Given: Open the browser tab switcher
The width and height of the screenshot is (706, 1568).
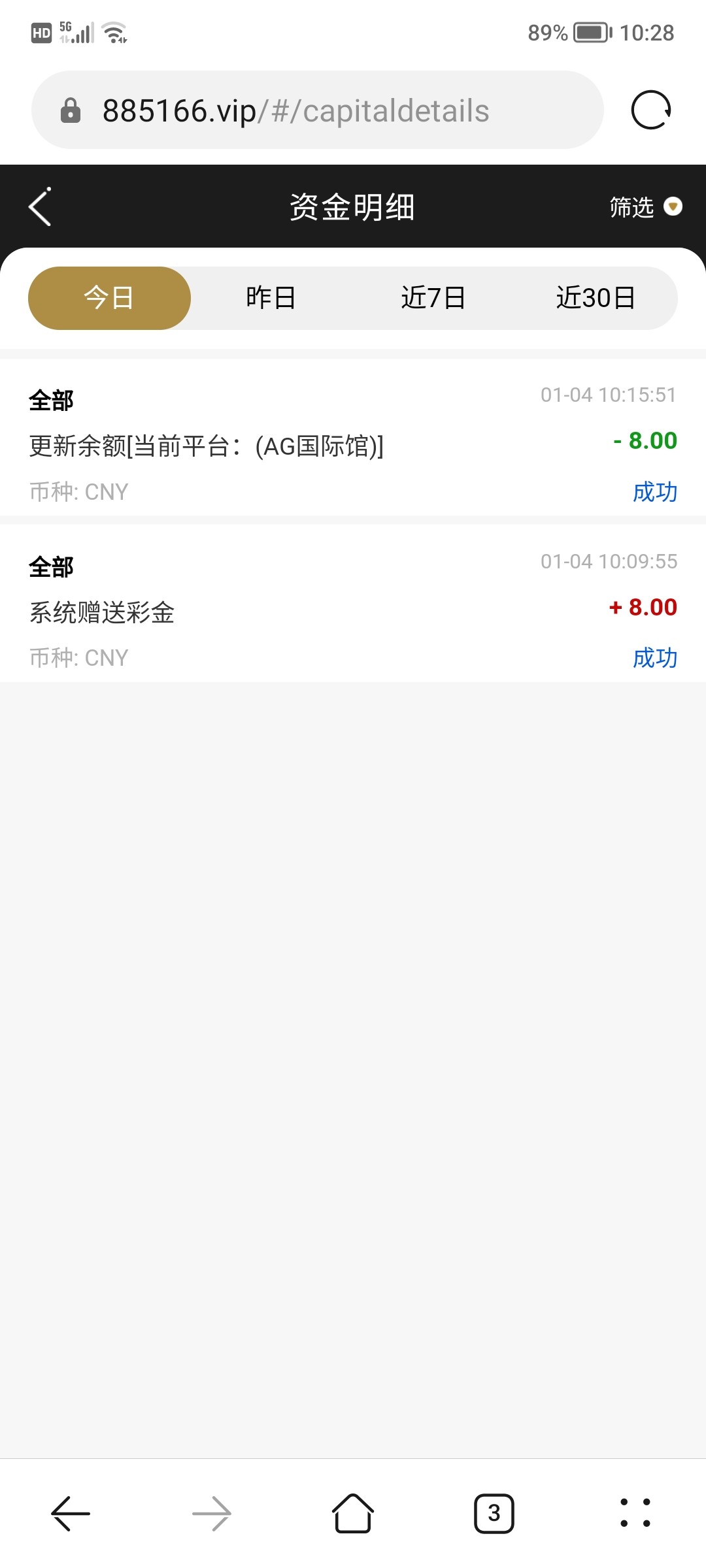Looking at the screenshot, I should [x=494, y=1513].
